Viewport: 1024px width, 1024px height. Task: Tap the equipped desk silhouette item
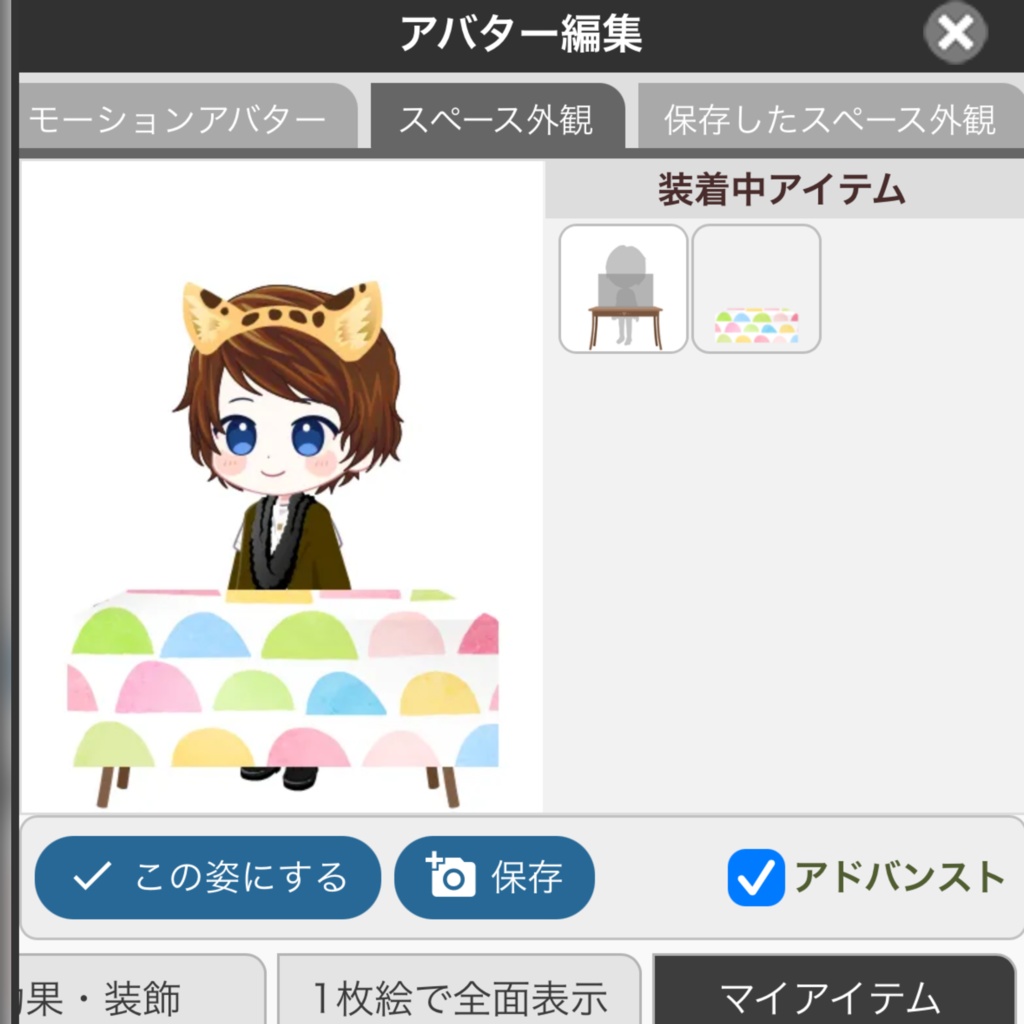click(623, 289)
